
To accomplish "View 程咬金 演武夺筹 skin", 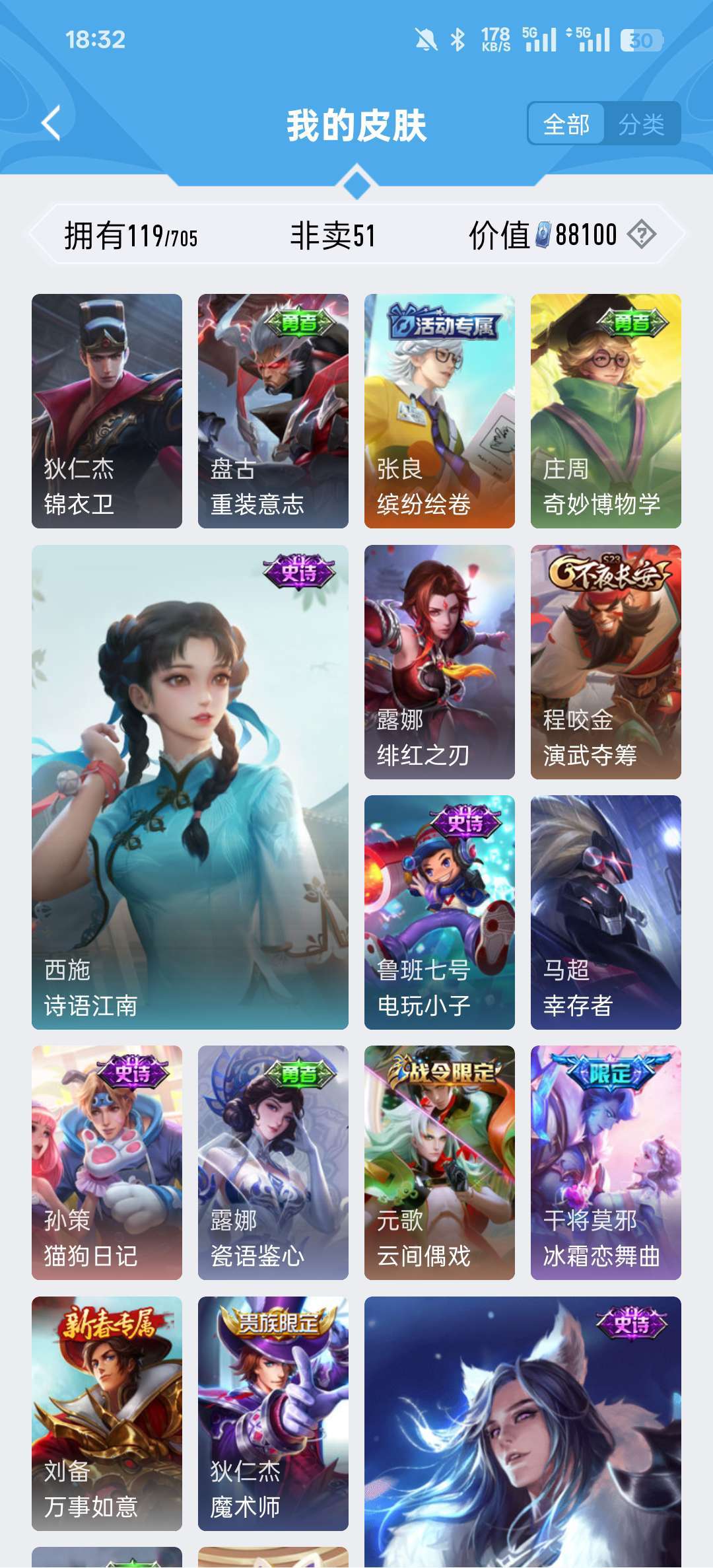I will [x=606, y=662].
